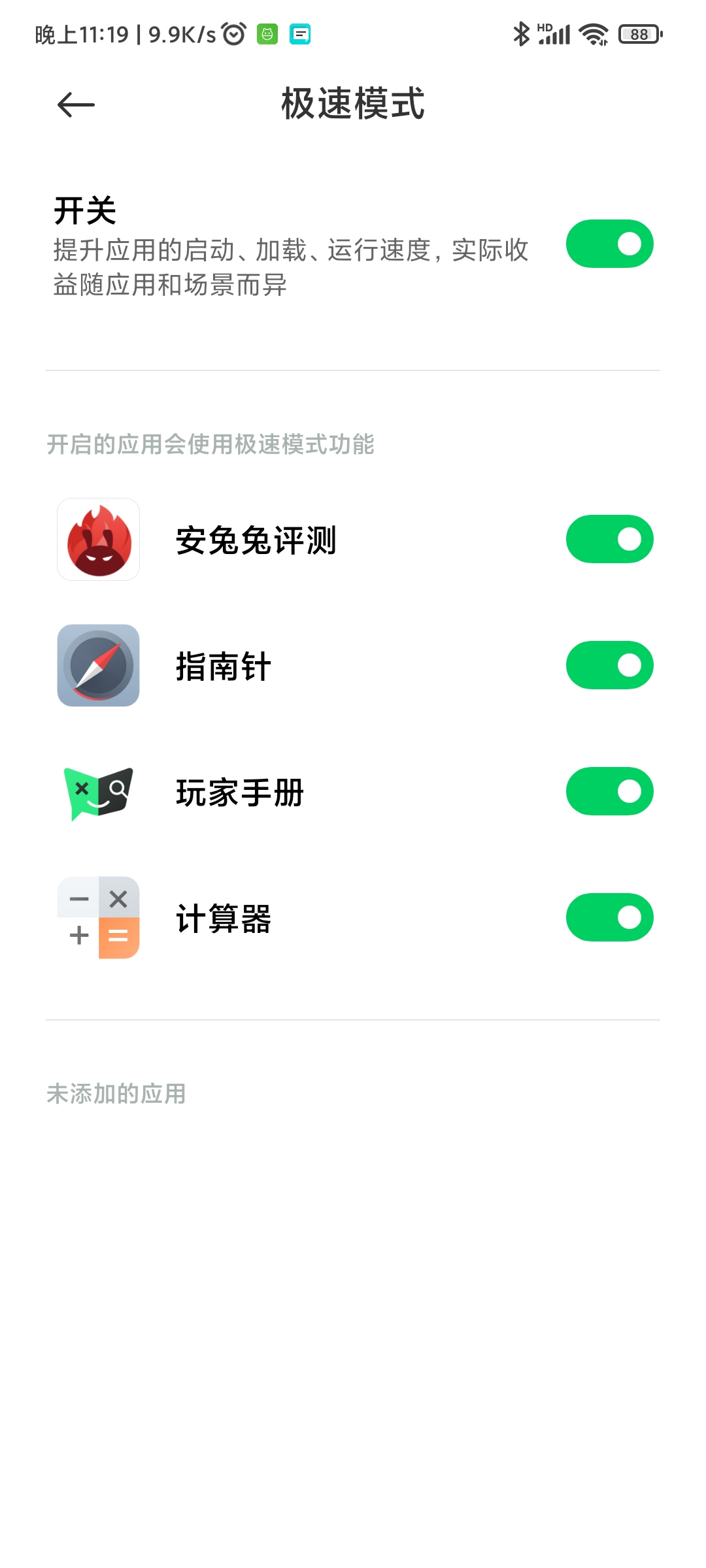
Task: Turn off the main 开关 switch
Action: pyautogui.click(x=609, y=244)
